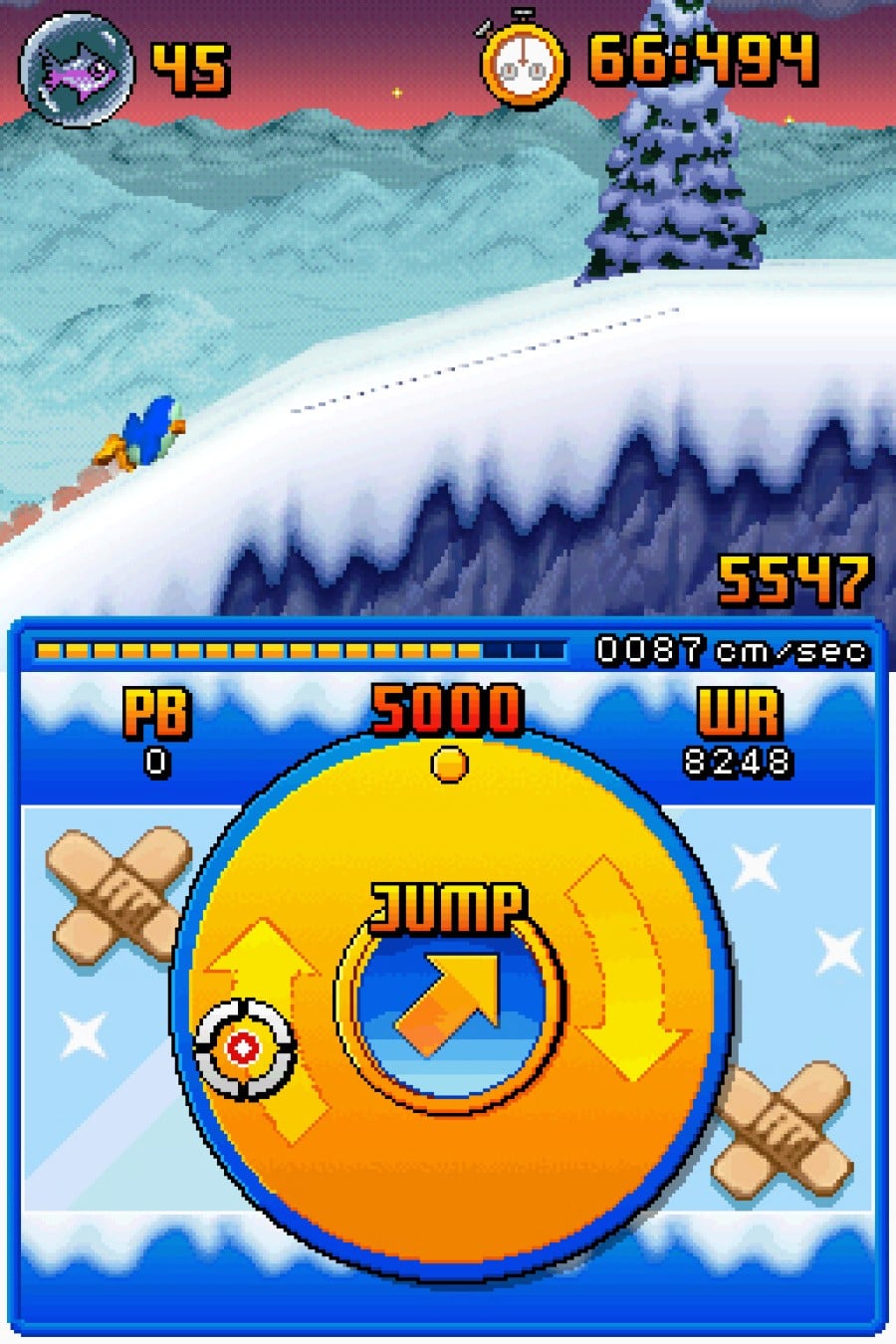Screen dimensions: 896x1344
Task: Click the 5000 distance target link
Action: point(447,710)
